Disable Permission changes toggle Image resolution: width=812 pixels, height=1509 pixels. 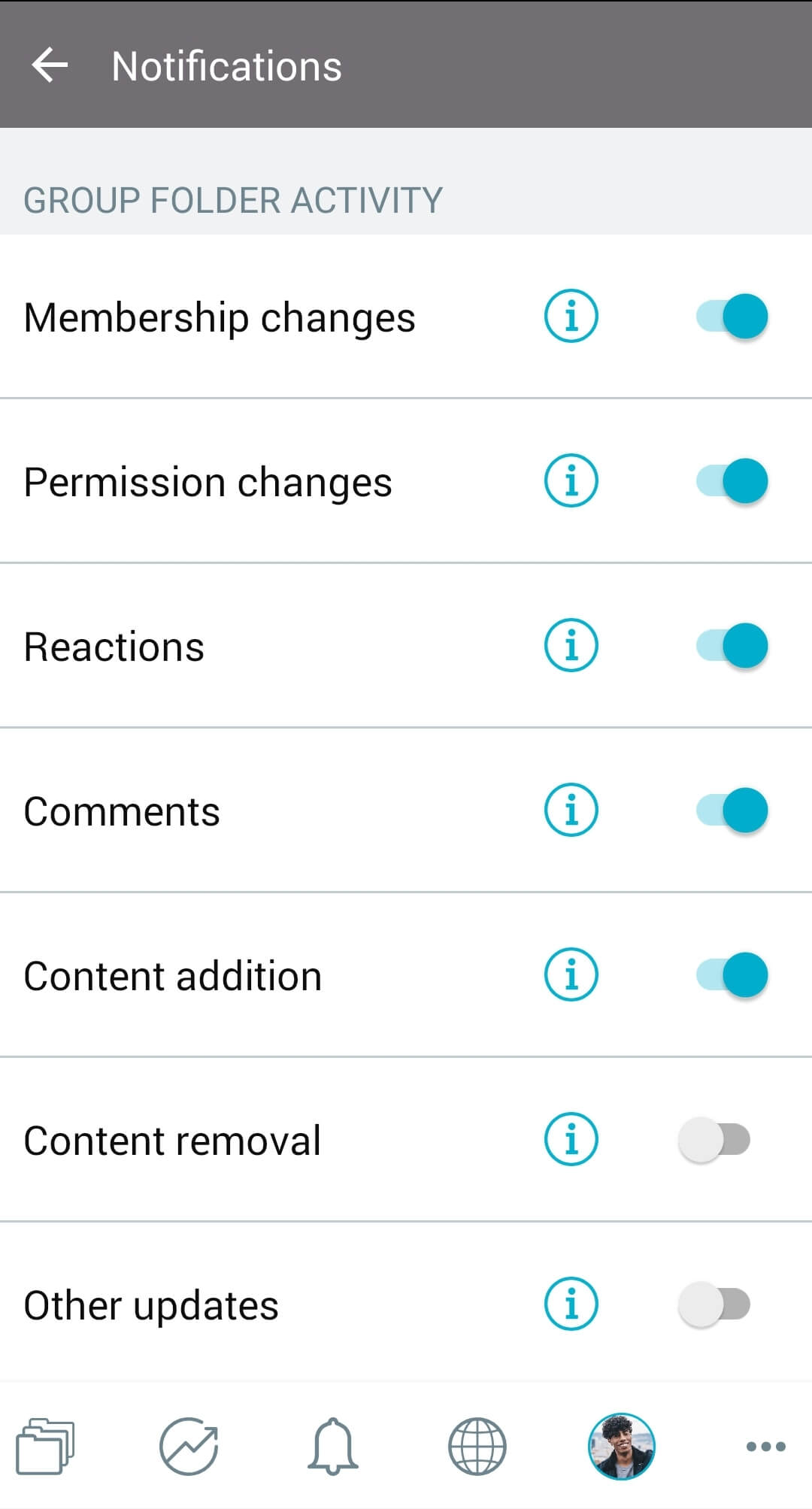(x=732, y=480)
